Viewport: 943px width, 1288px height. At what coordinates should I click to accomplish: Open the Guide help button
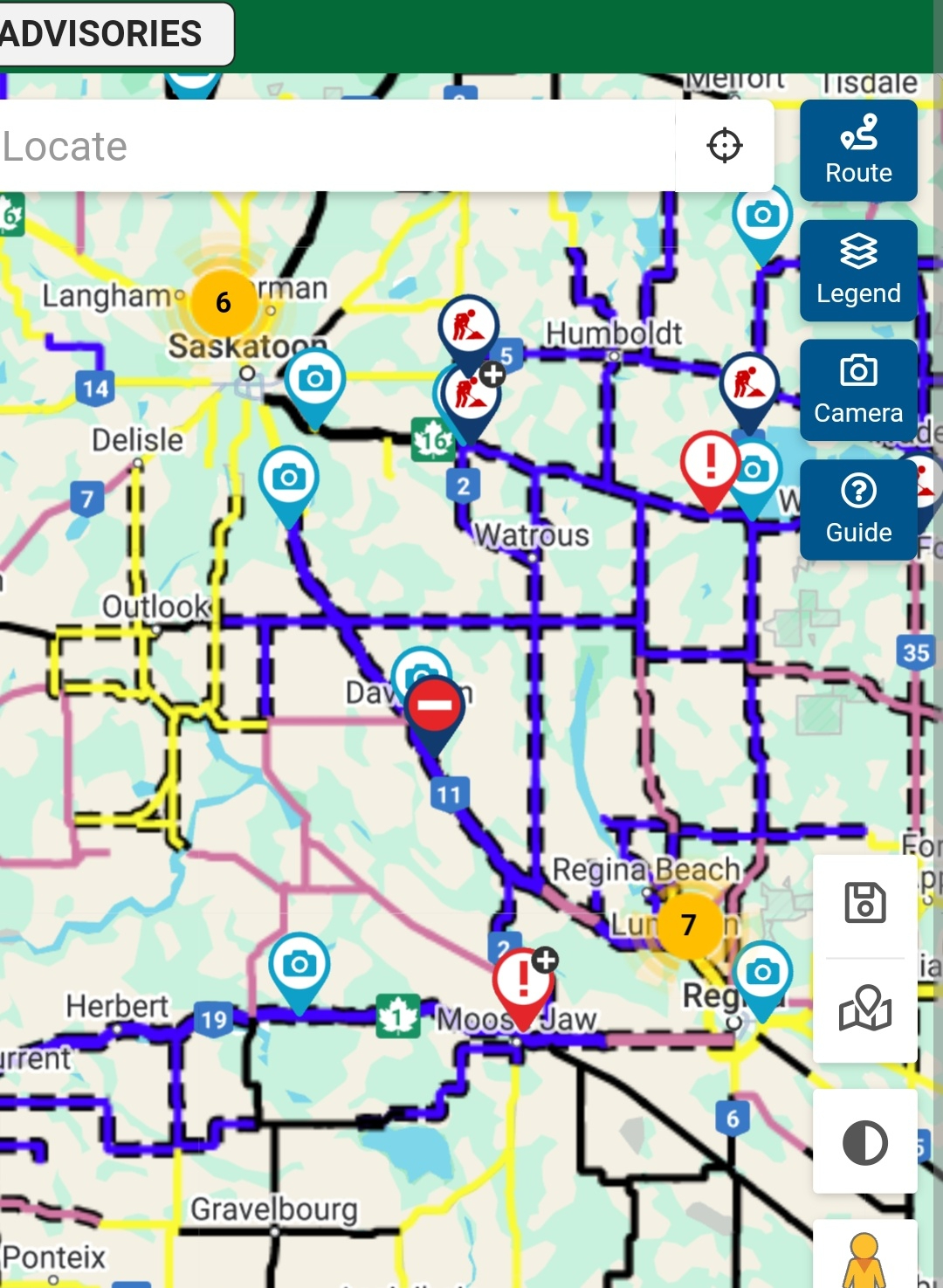[x=858, y=510]
